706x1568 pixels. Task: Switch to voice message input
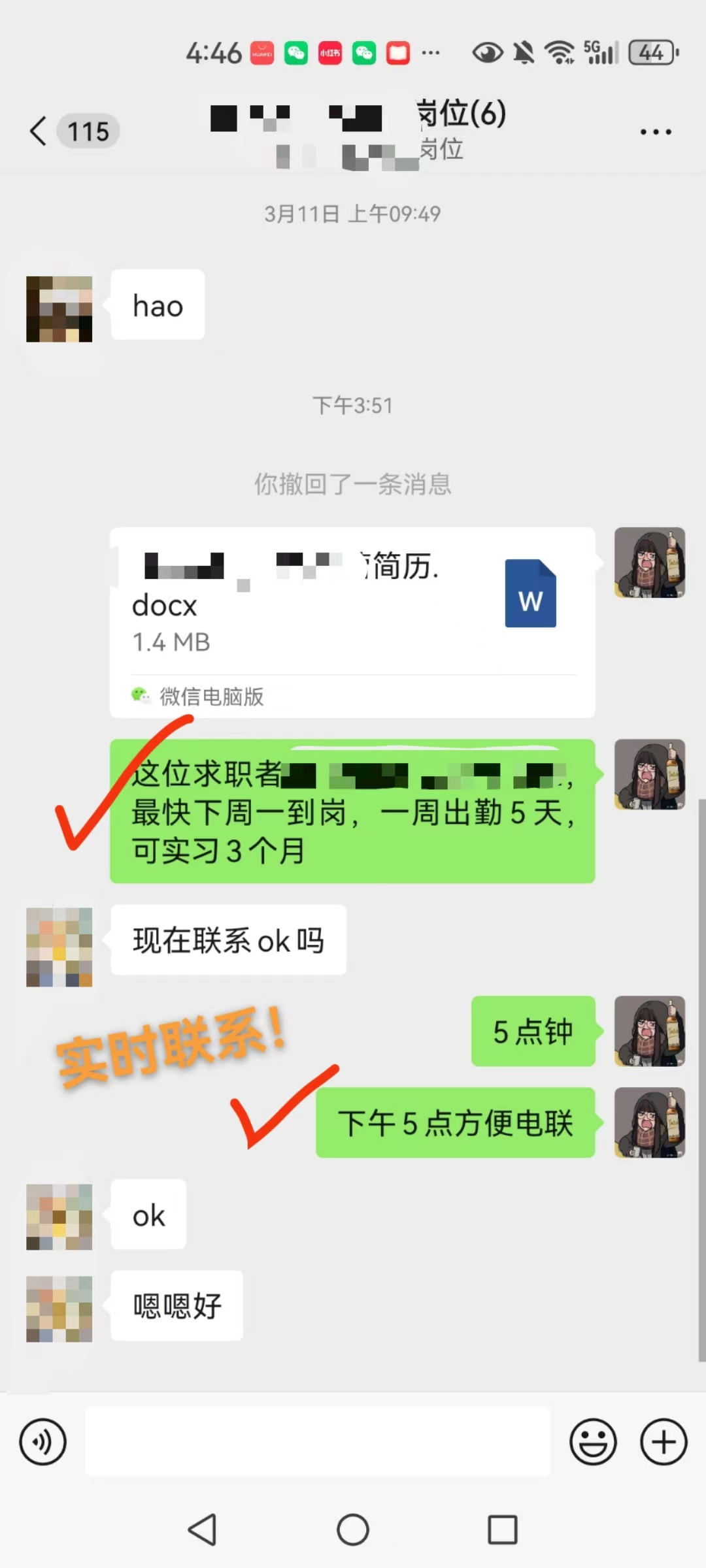[x=42, y=1442]
